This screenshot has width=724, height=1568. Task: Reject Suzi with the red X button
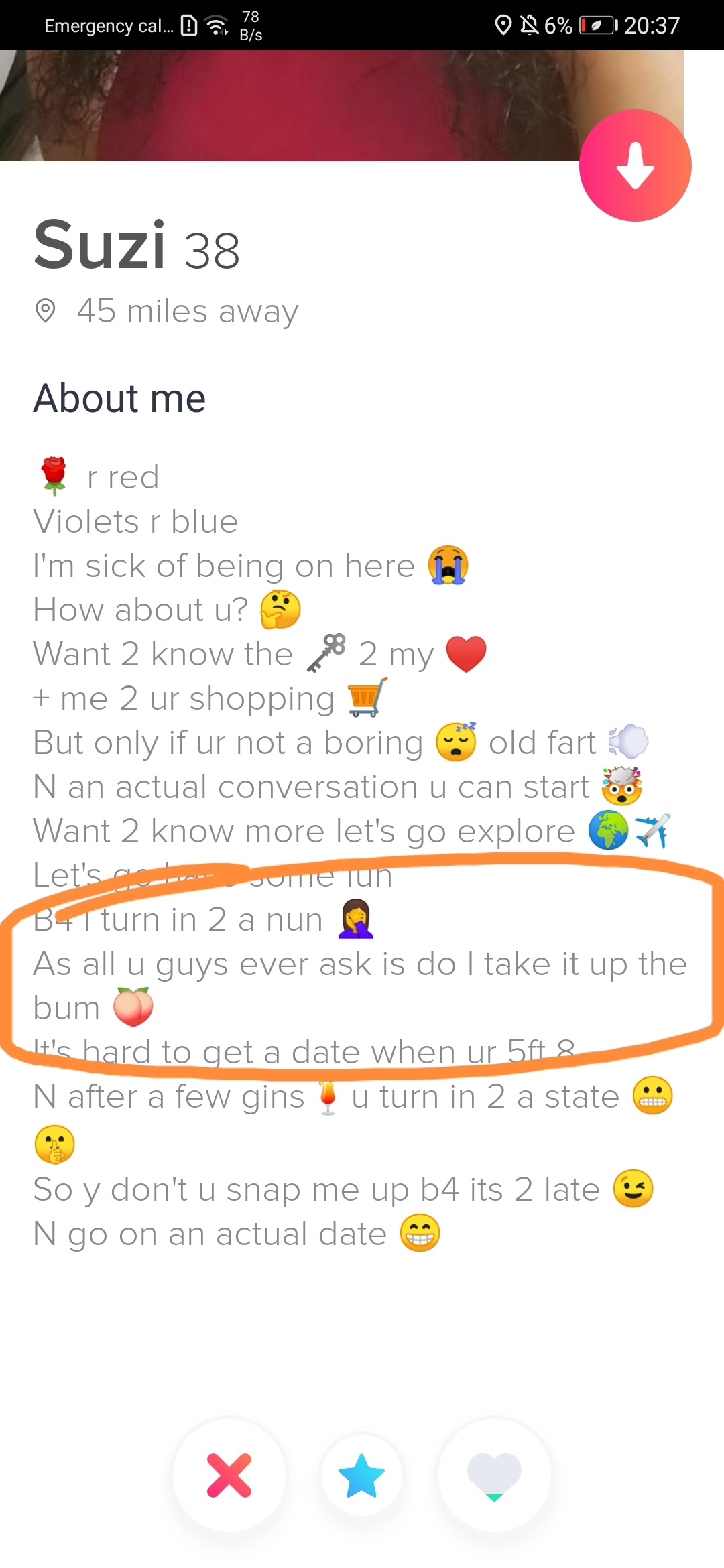229,1476
